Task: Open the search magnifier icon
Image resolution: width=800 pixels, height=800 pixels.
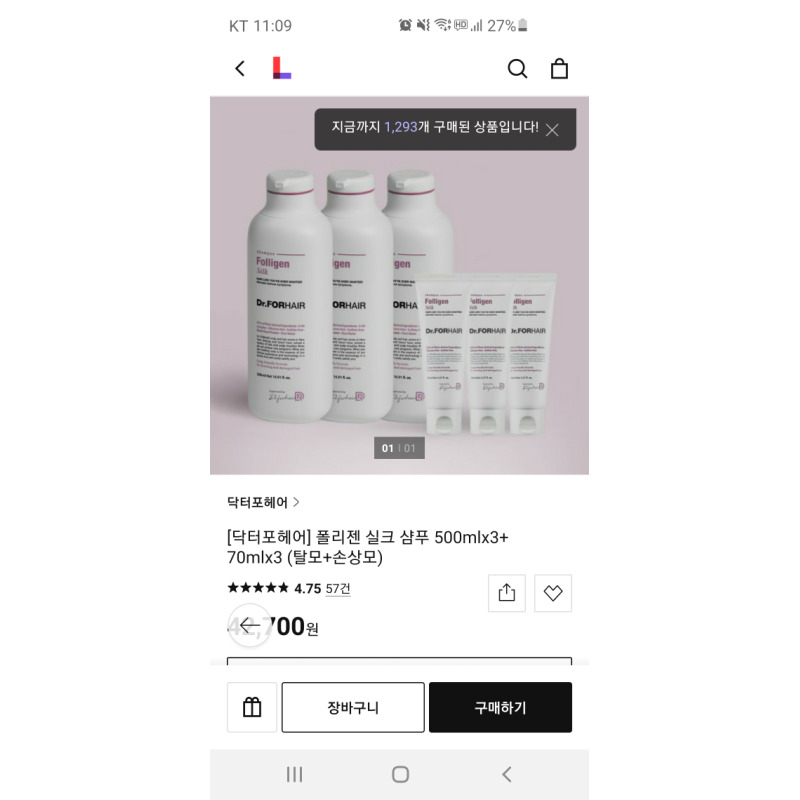Action: coord(517,68)
